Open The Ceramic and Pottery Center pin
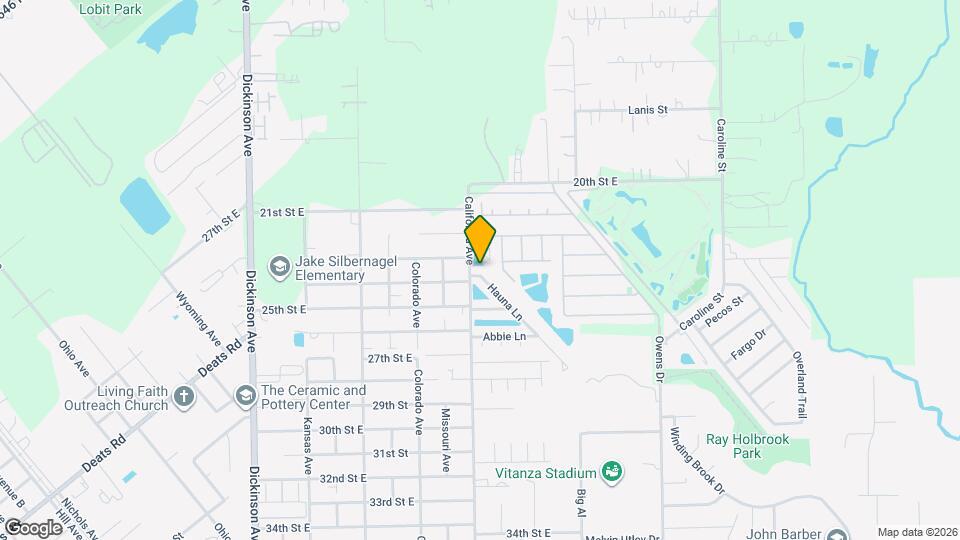960x540 pixels. pos(244,397)
